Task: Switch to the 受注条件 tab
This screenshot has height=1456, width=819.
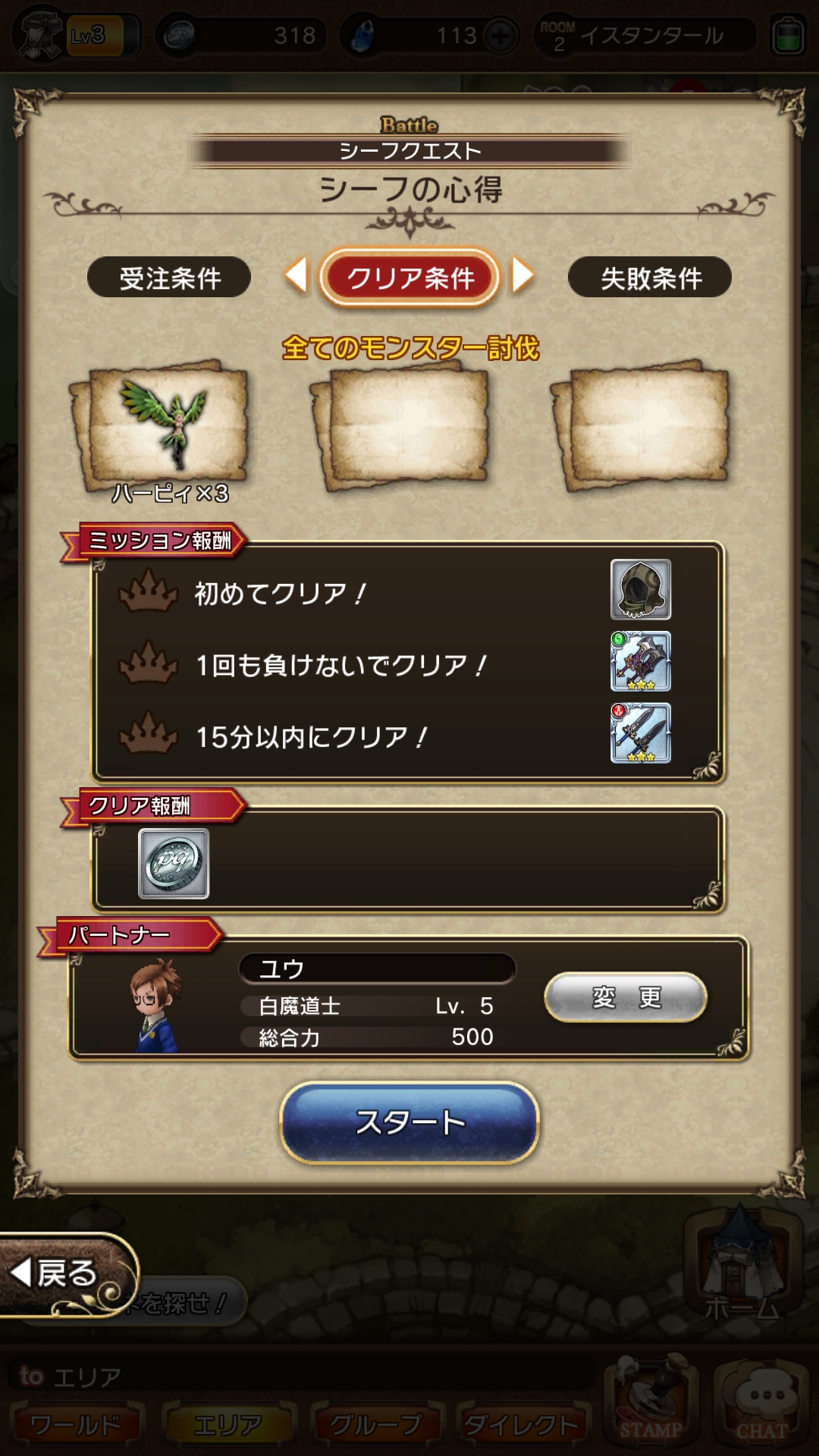Action: click(169, 278)
